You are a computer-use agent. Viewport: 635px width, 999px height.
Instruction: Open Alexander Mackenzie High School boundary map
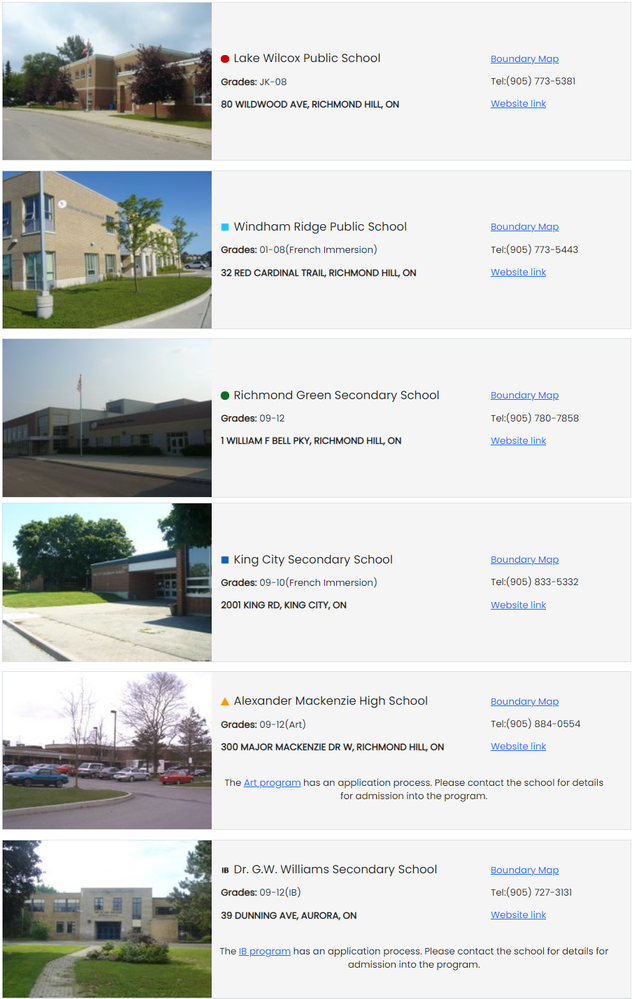[x=524, y=702]
